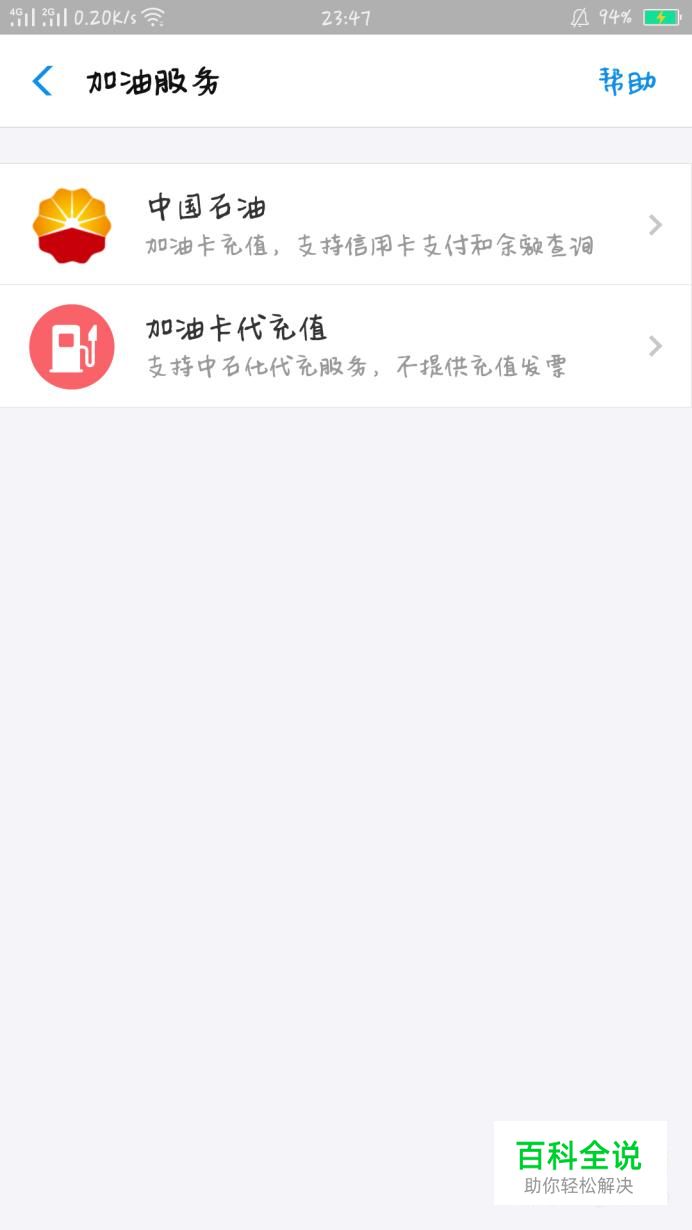Go back from 加油服务 page
692x1230 pixels.
tap(42, 81)
